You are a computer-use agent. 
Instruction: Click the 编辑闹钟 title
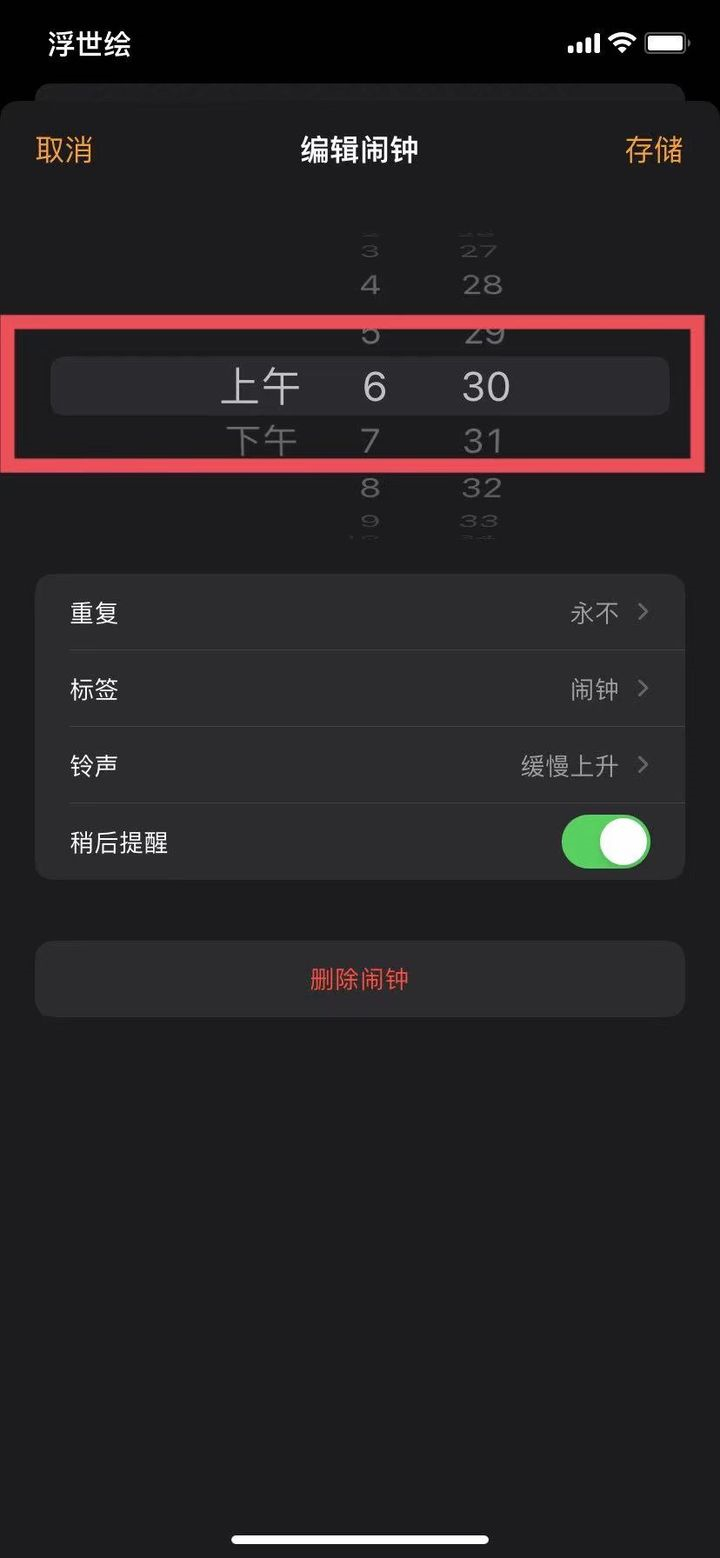coord(359,149)
